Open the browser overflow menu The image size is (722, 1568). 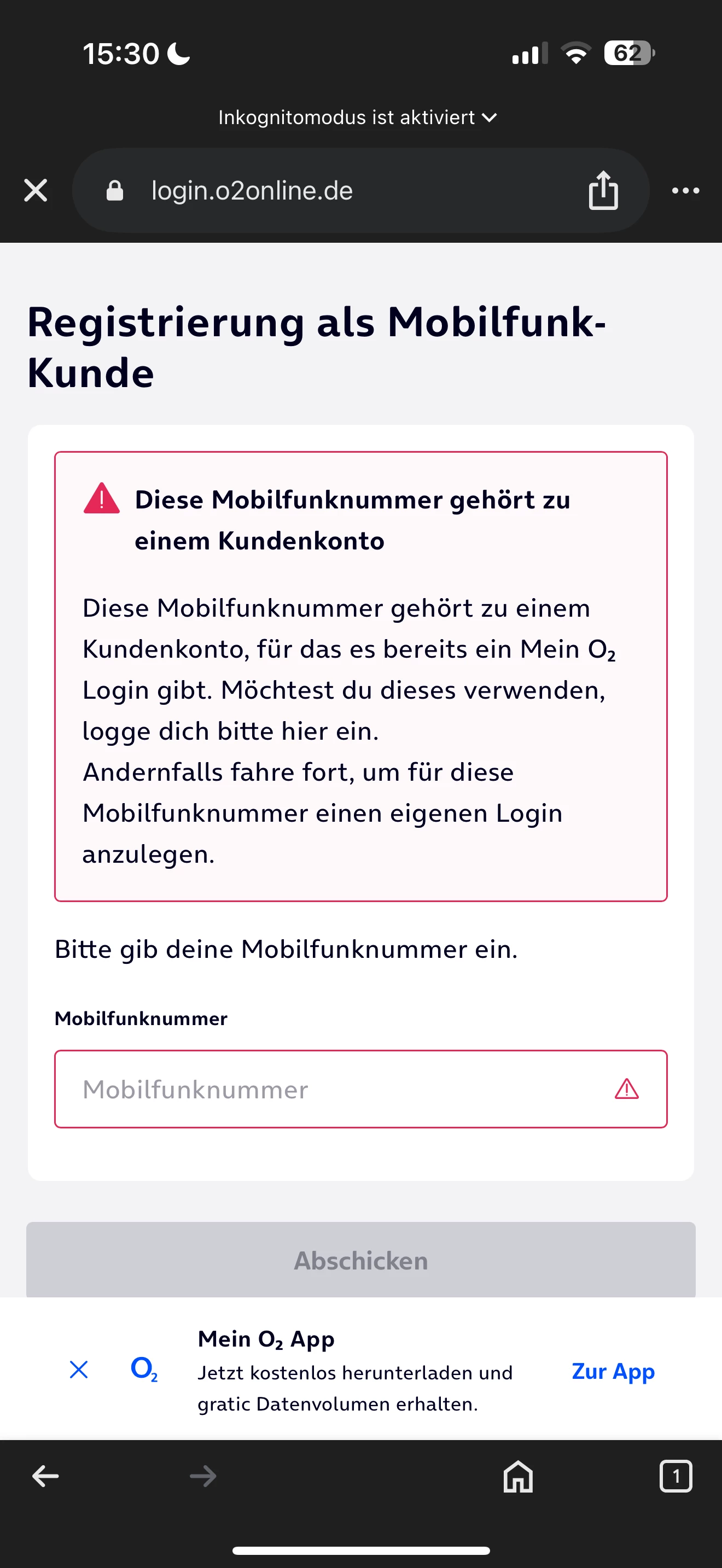[x=685, y=190]
